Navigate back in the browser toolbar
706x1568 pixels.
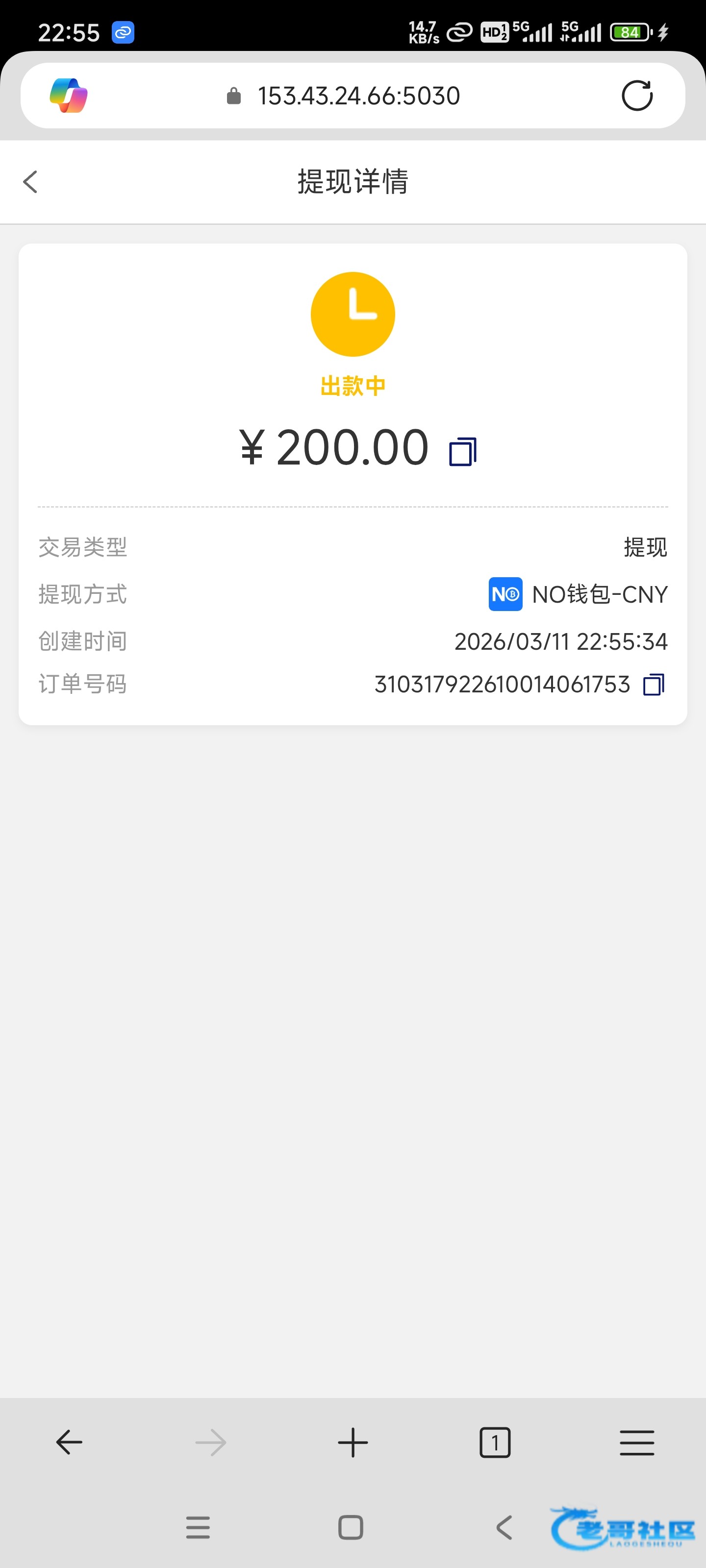click(69, 1442)
